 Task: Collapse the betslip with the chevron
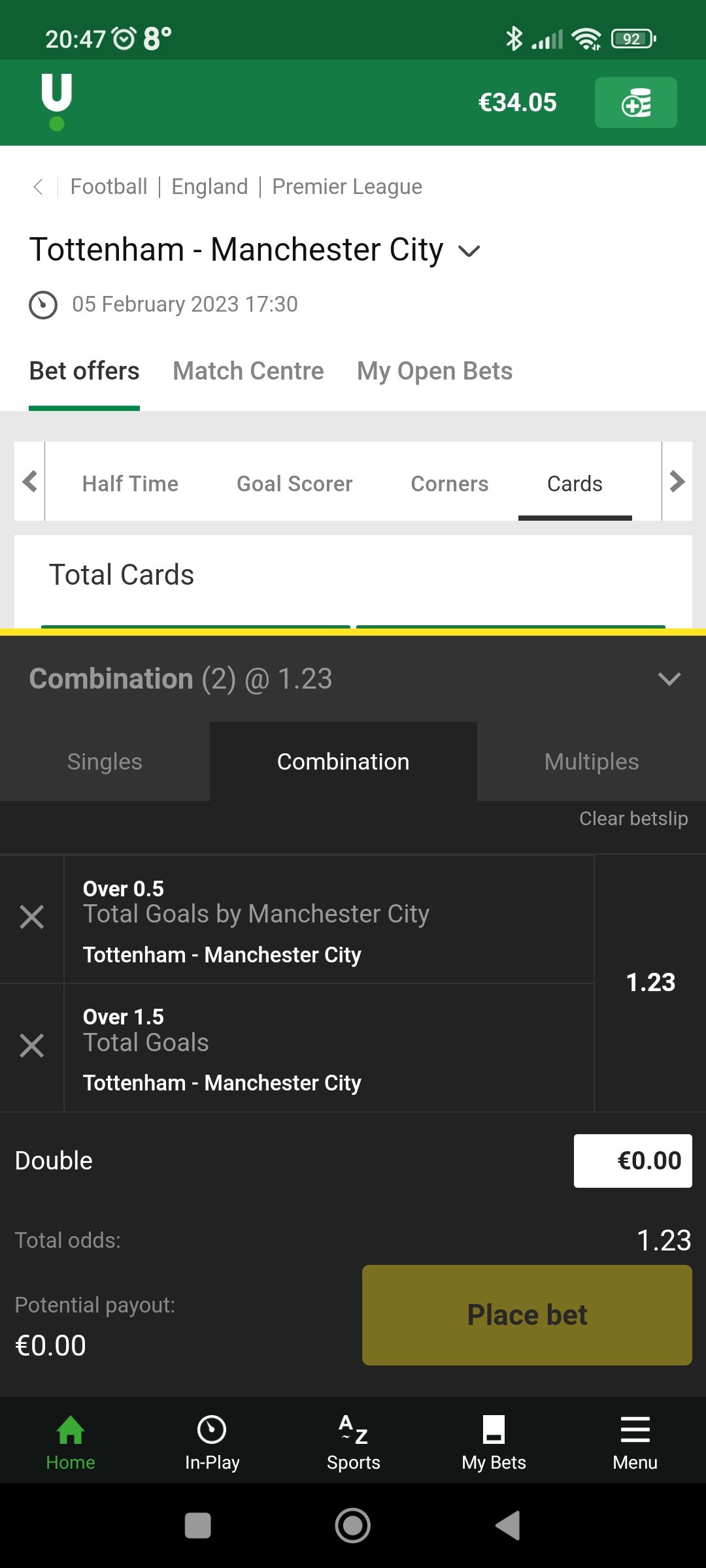point(669,679)
